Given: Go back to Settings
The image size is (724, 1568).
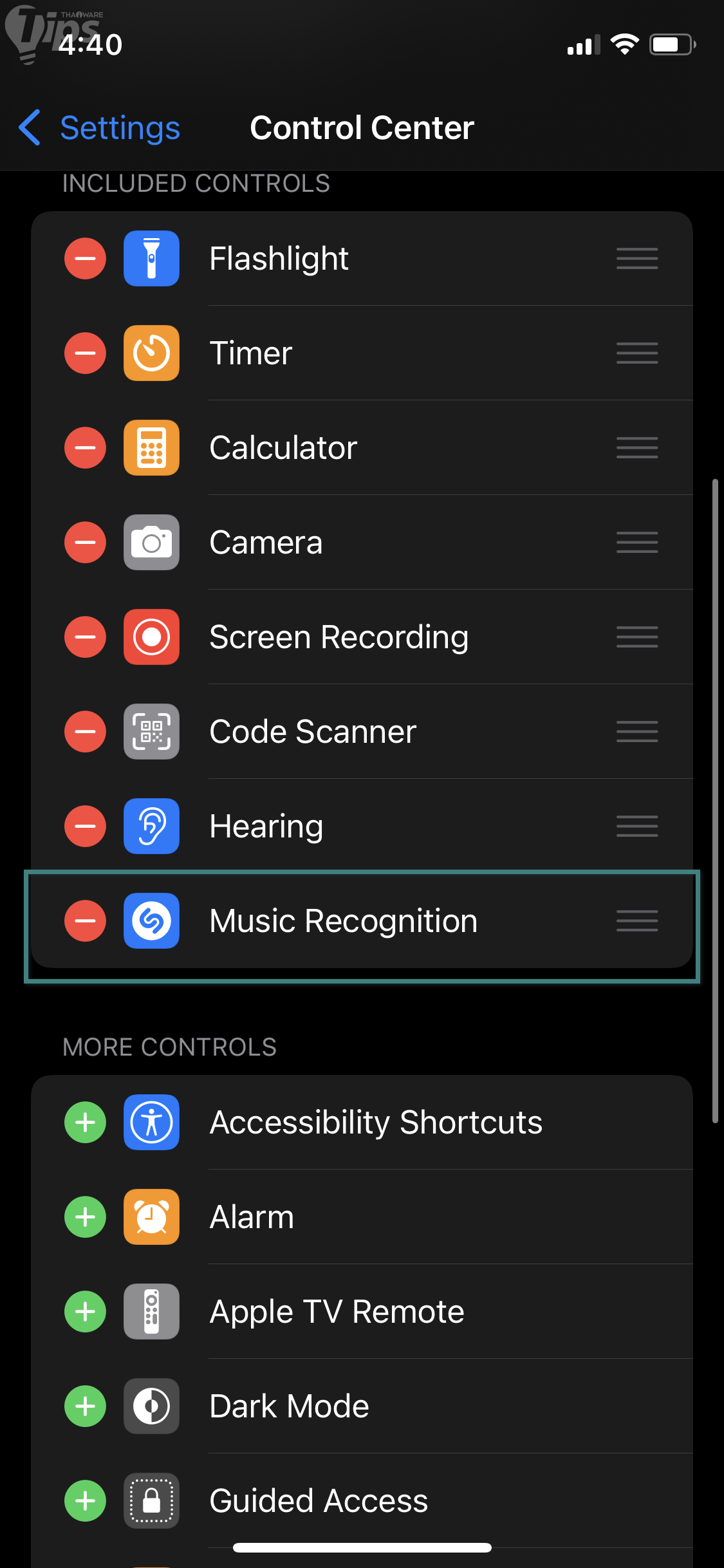Looking at the screenshot, I should tap(100, 127).
